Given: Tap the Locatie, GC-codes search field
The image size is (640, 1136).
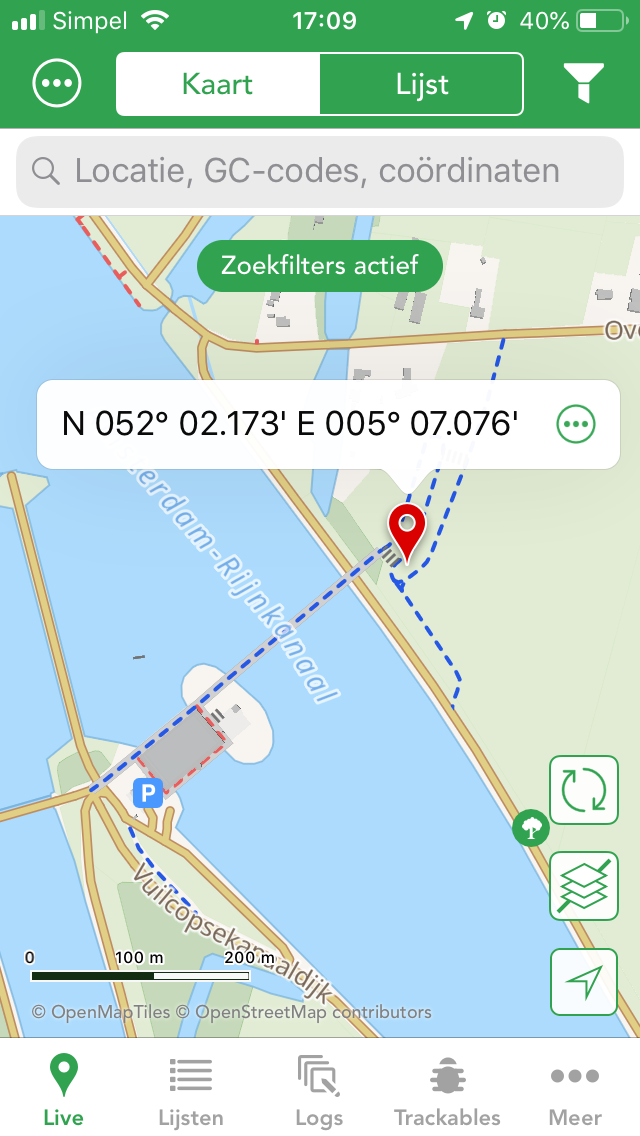Looking at the screenshot, I should [x=320, y=171].
